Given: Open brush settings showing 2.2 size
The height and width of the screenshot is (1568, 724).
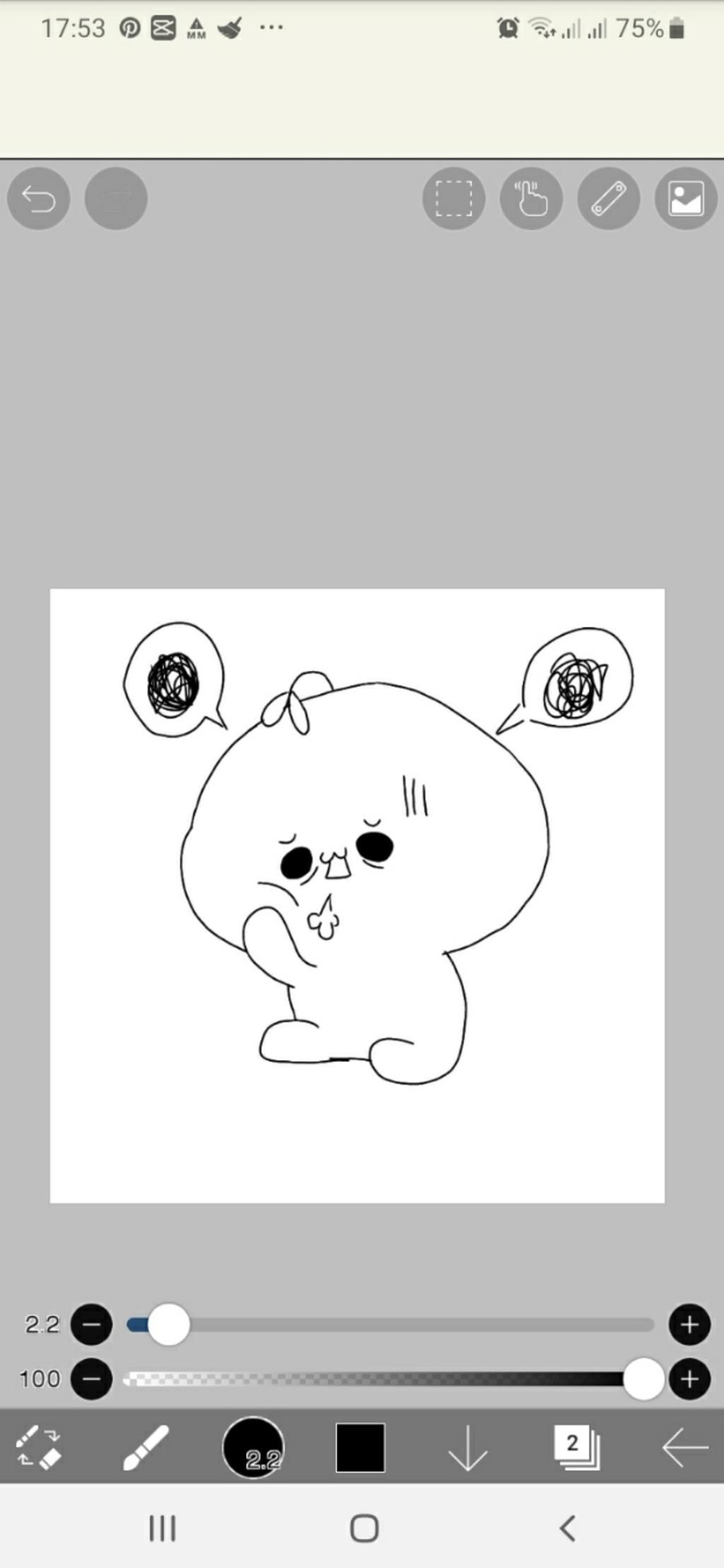Looking at the screenshot, I should pyautogui.click(x=254, y=1448).
